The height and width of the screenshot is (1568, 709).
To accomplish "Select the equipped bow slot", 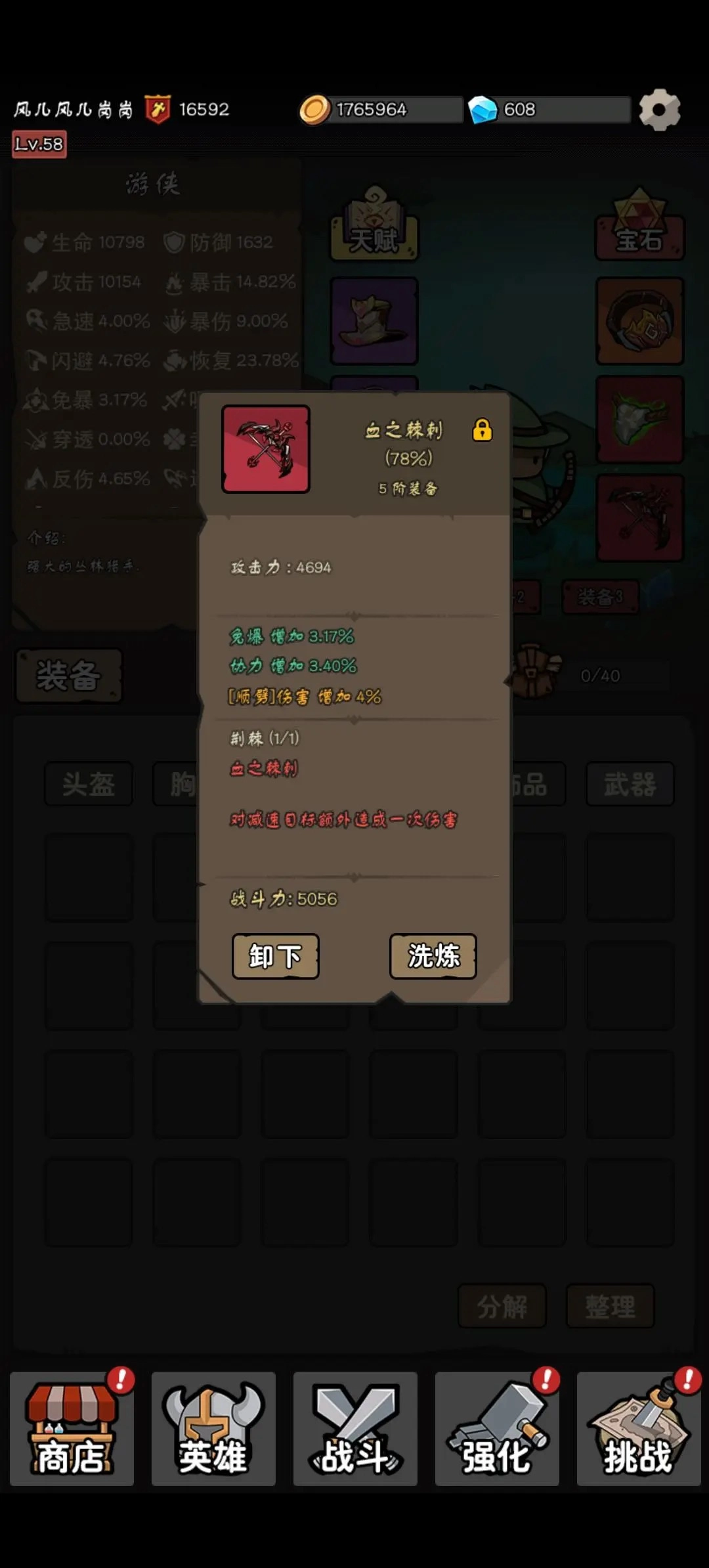I will click(x=640, y=518).
